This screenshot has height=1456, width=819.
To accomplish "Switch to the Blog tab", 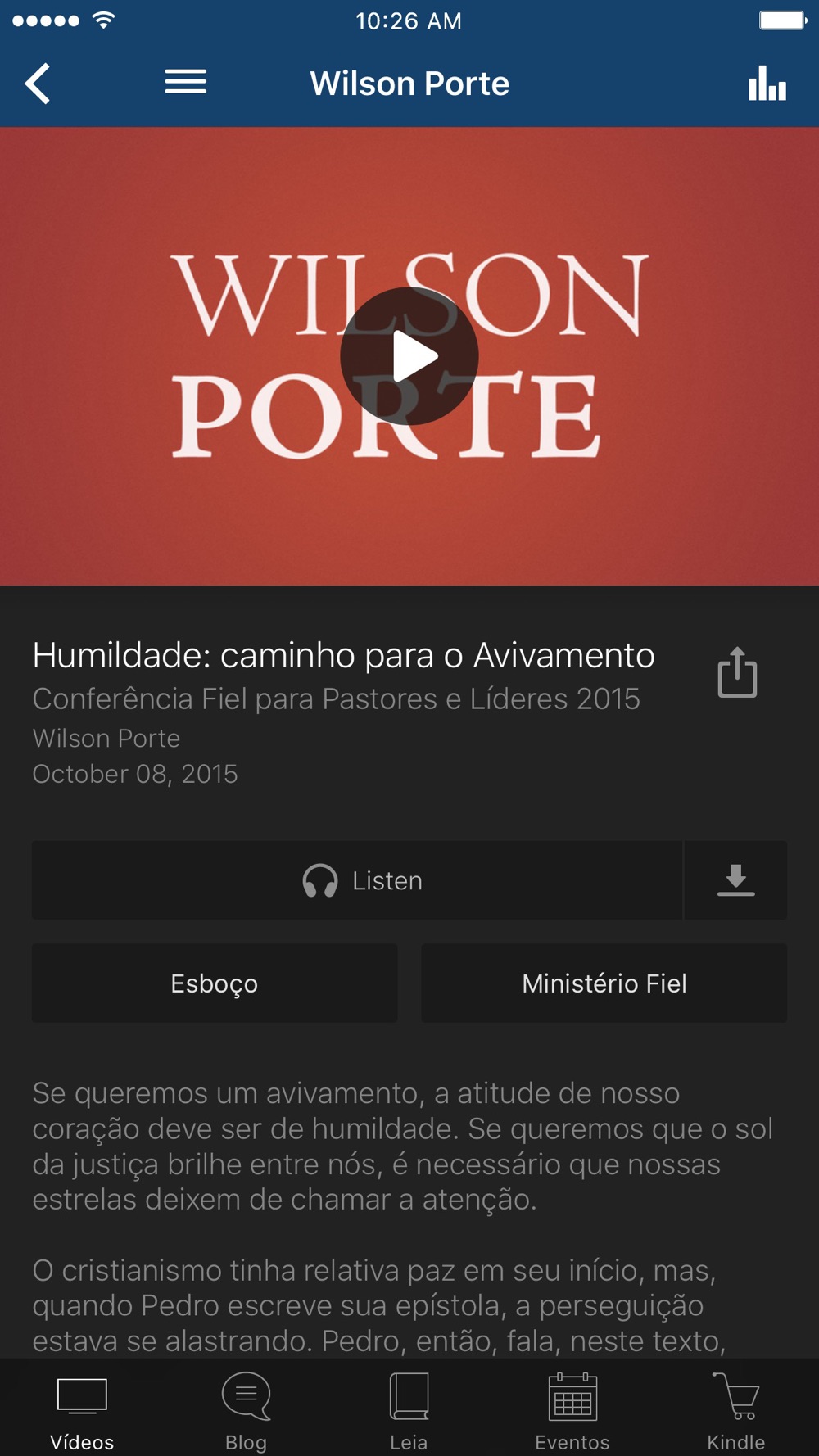I will (246, 1410).
